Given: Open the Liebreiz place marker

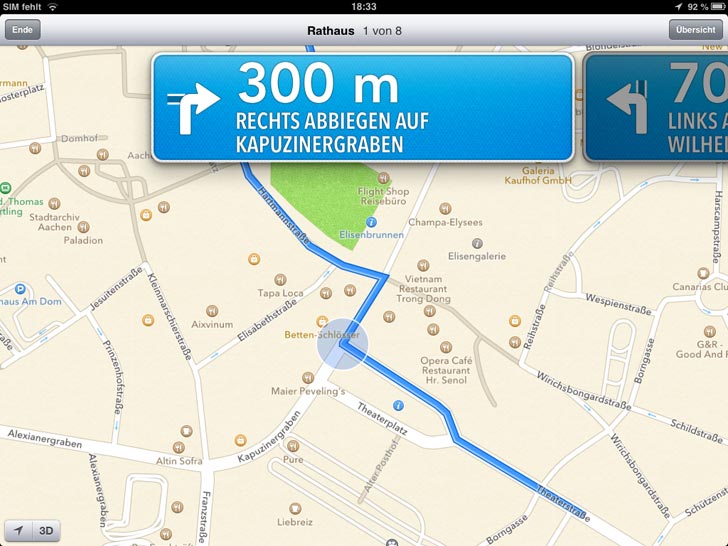Looking at the screenshot, I should (295, 508).
